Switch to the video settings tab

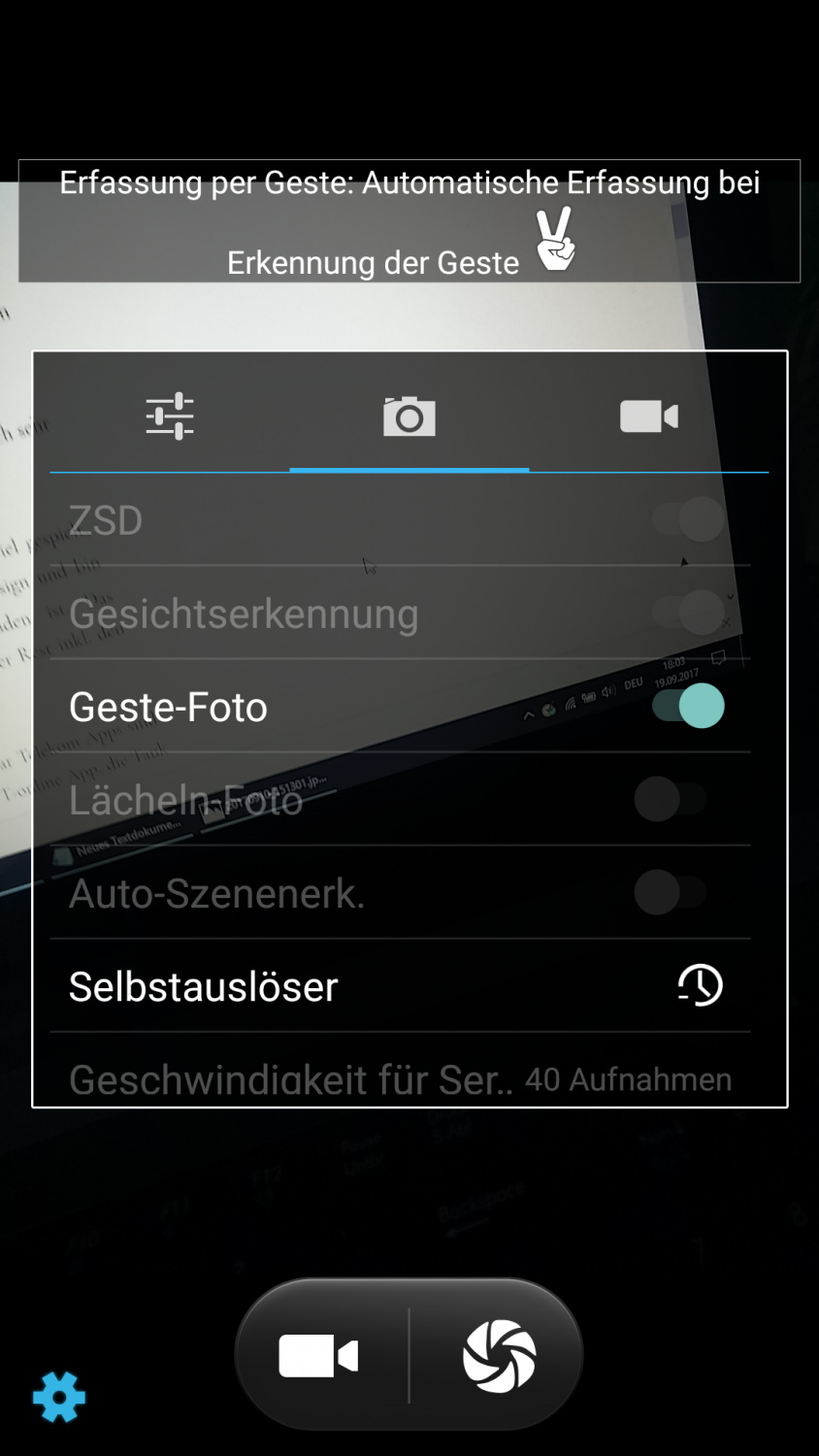point(648,417)
